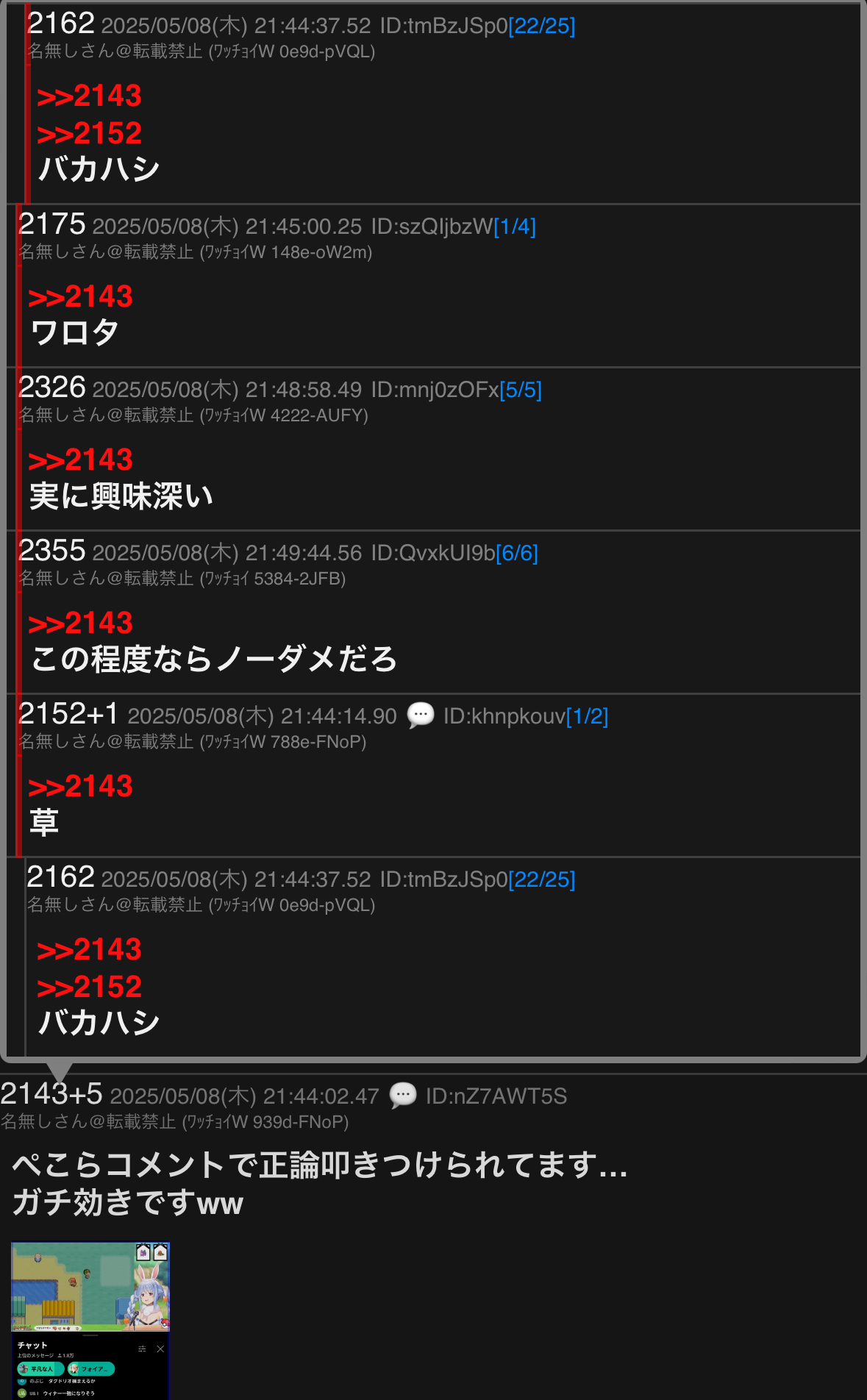
Task: Open post number 2326 menu
Action: 52,387
